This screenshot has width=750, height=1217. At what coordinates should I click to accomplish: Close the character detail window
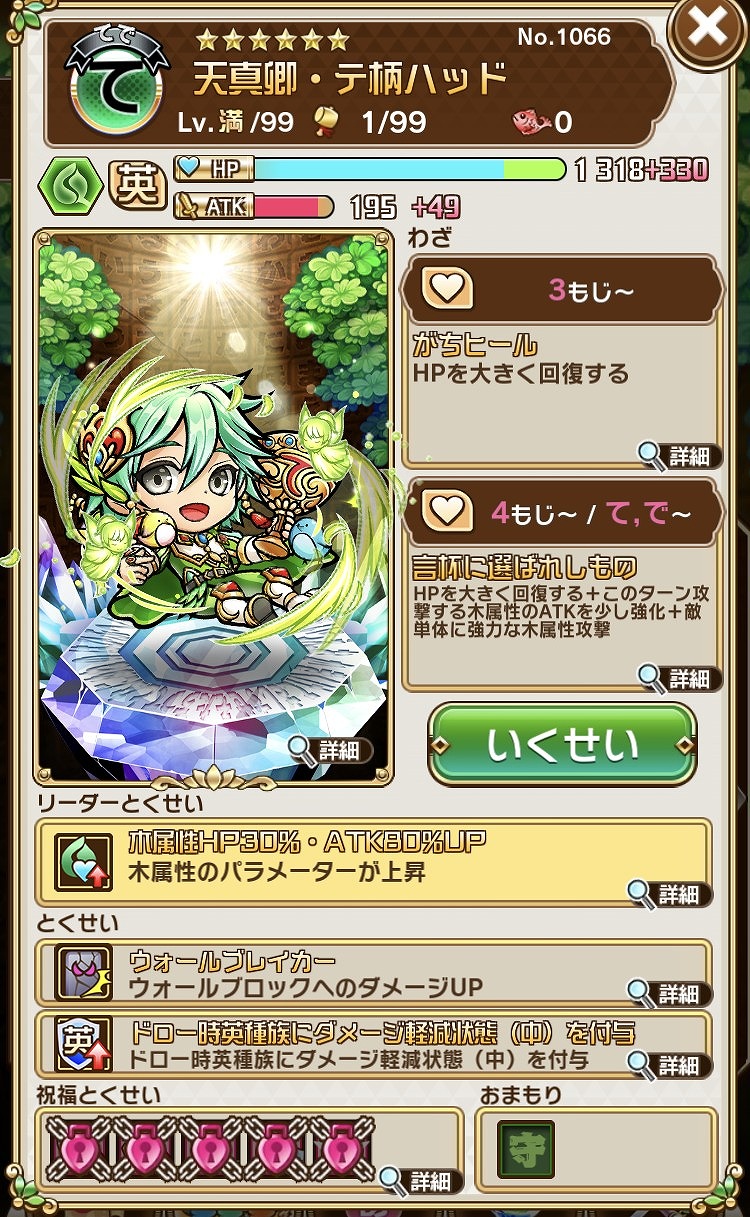point(707,31)
